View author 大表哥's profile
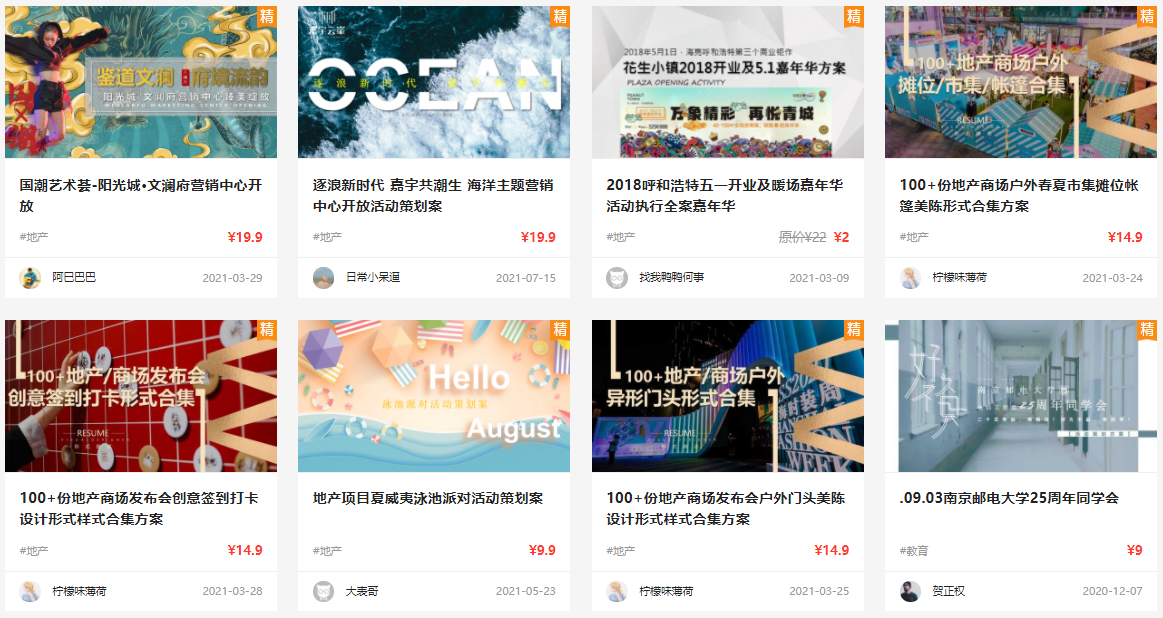Image resolution: width=1163 pixels, height=618 pixels. pos(362,591)
